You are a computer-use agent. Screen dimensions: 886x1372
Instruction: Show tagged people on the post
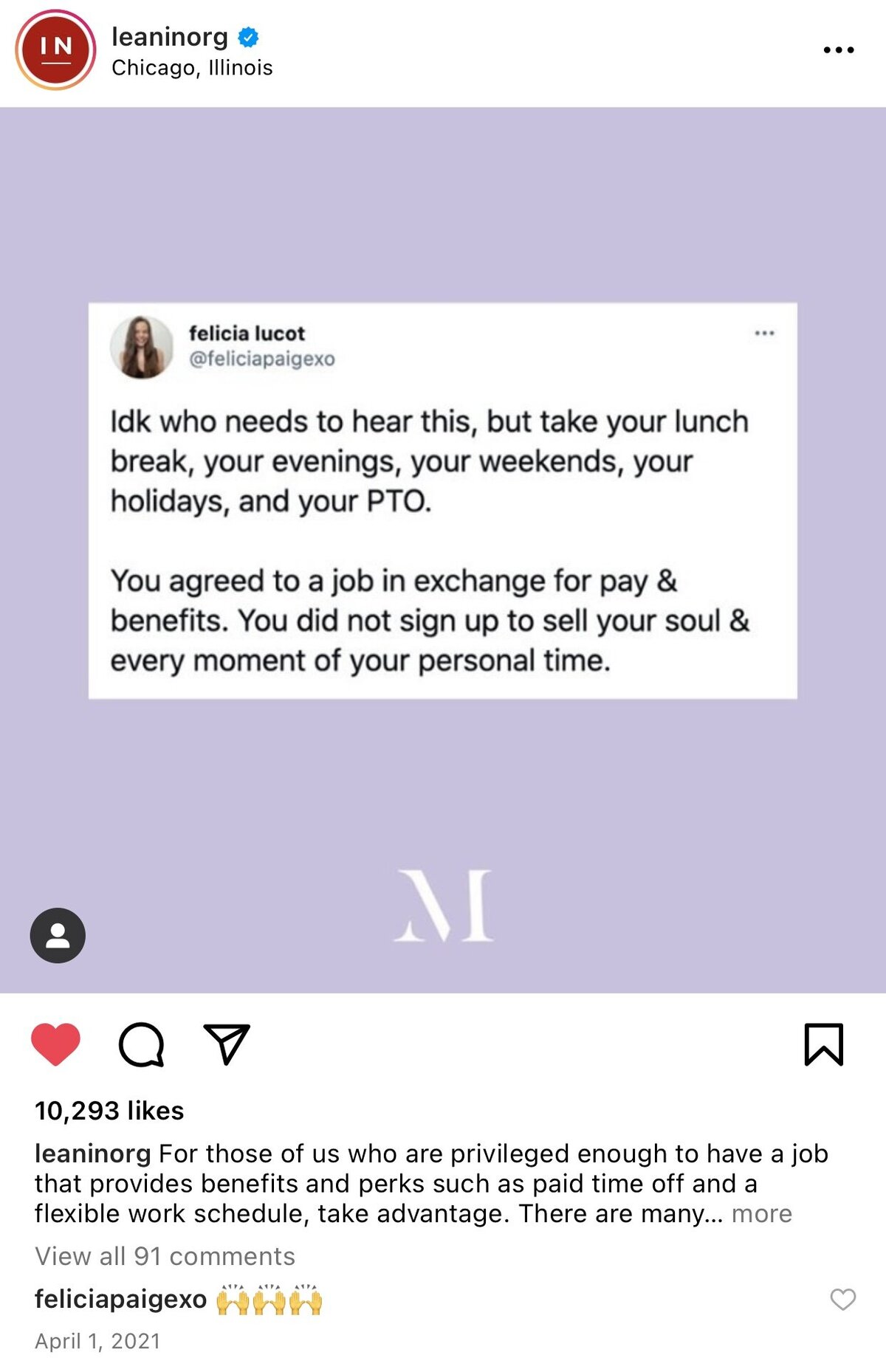coord(58,935)
